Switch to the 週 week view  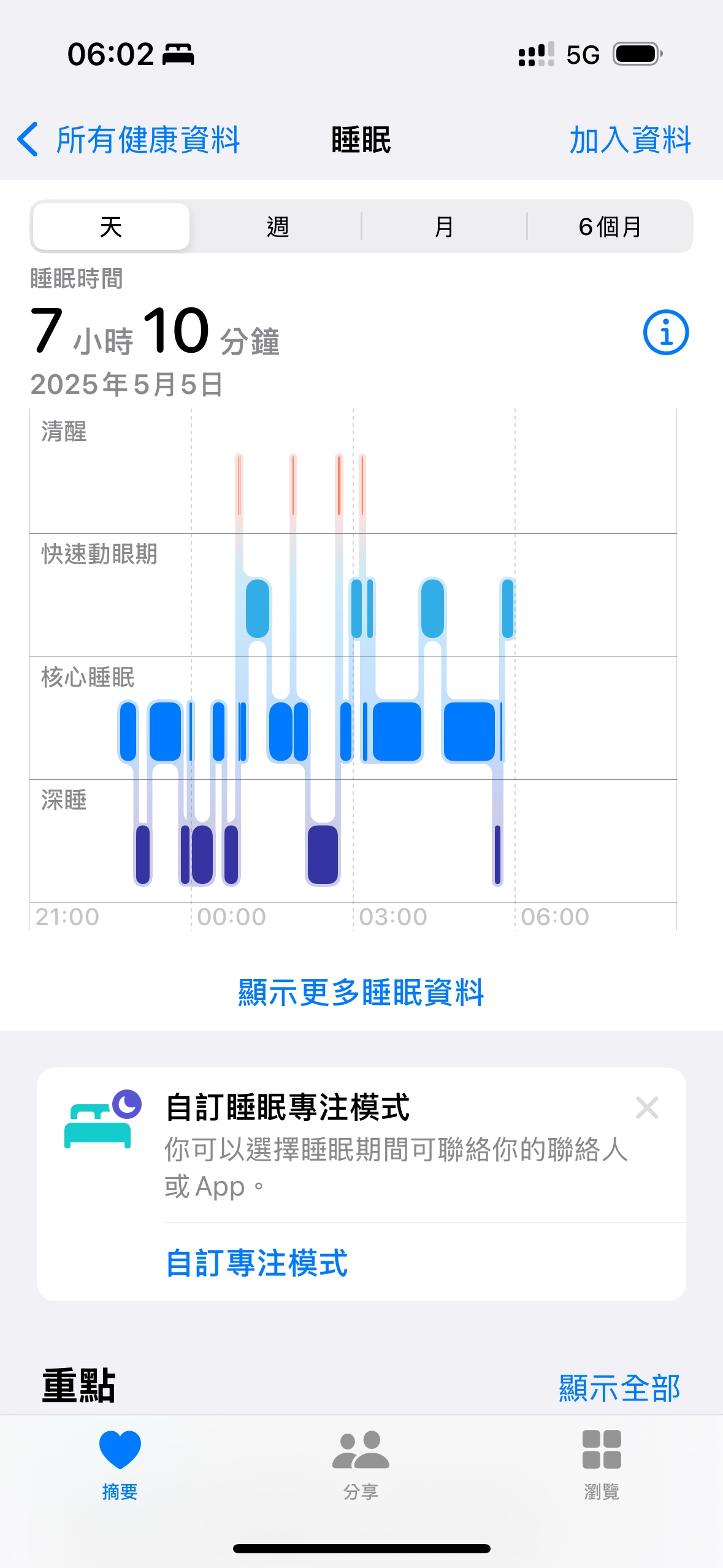277,227
